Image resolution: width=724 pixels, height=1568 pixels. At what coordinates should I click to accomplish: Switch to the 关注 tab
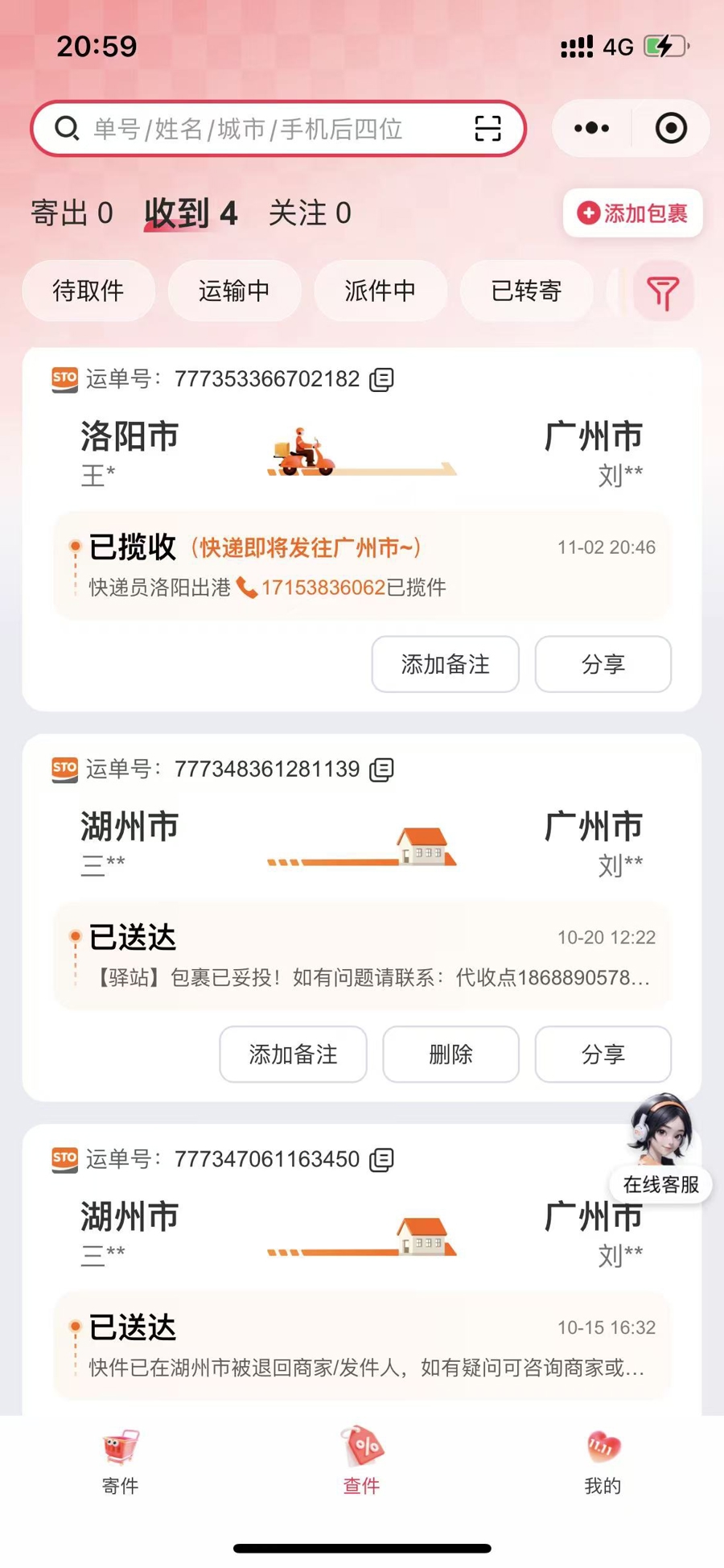310,213
